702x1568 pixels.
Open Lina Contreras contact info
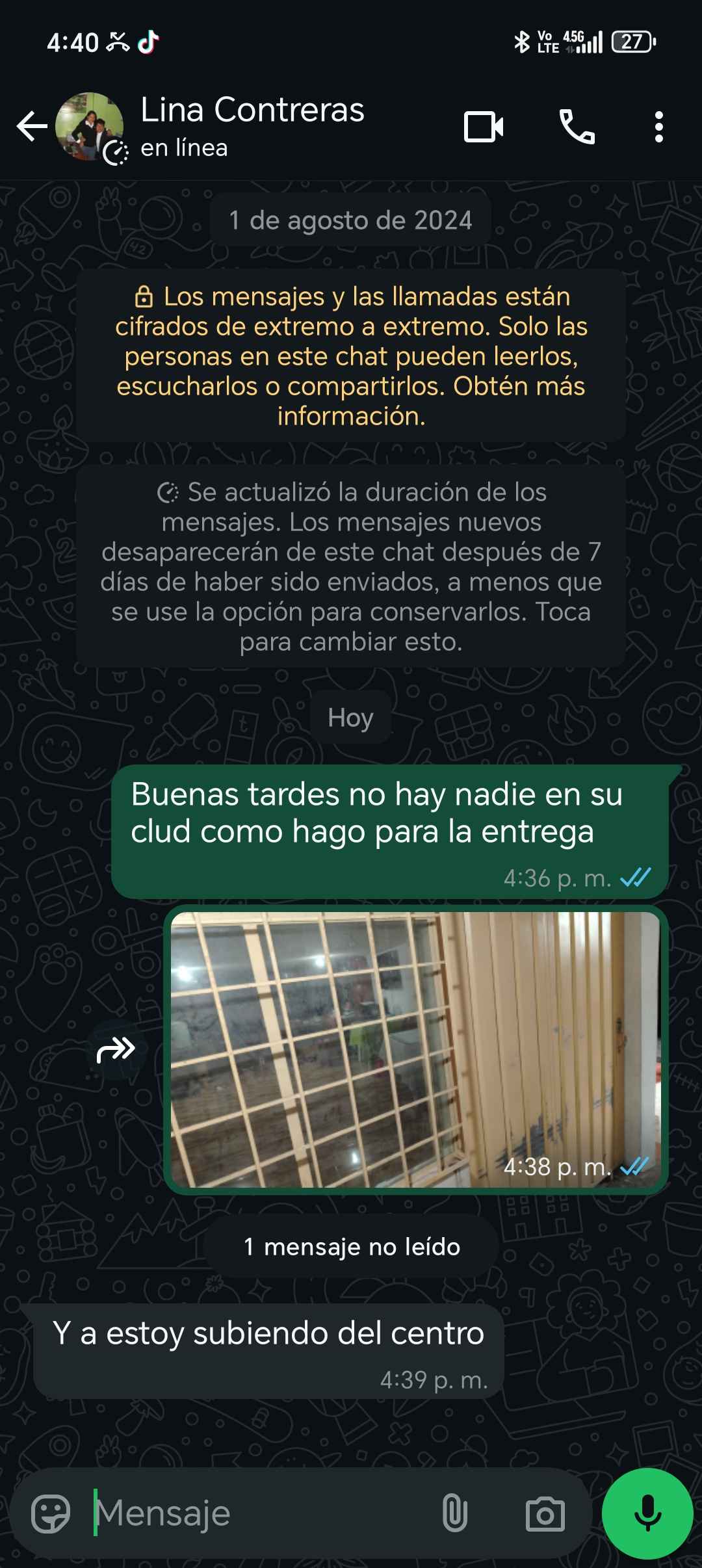[252, 125]
